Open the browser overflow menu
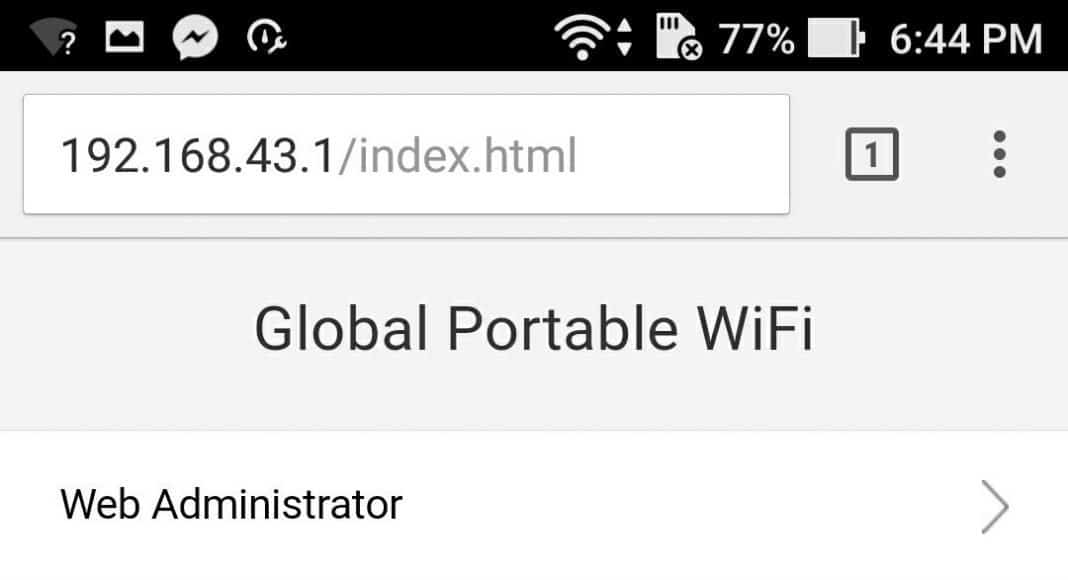The height and width of the screenshot is (580, 1068). pyautogui.click(x=999, y=155)
